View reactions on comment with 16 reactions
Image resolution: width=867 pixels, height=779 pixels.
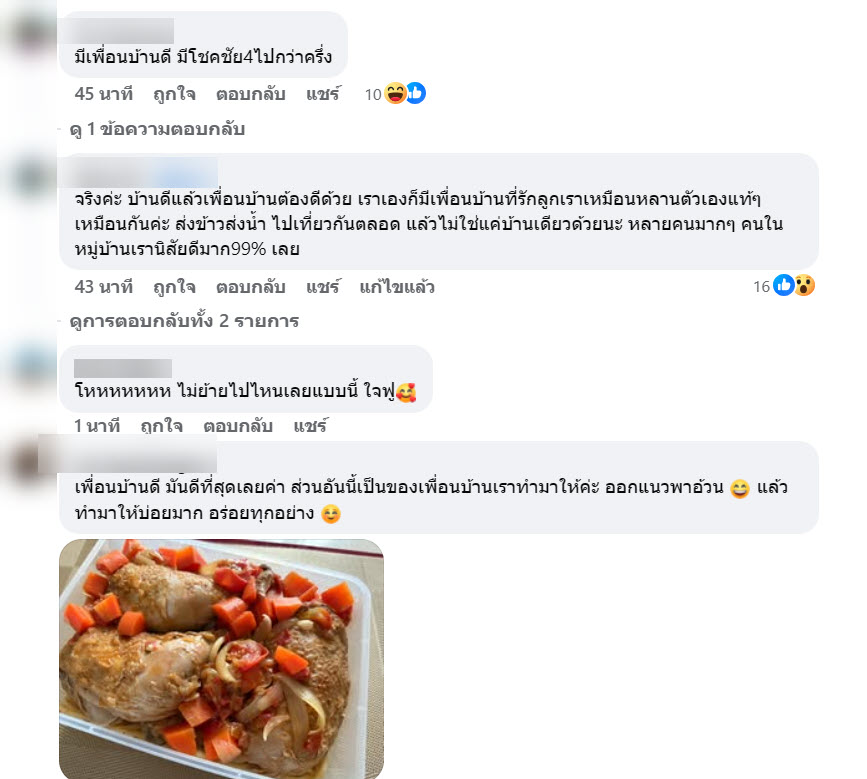pyautogui.click(x=785, y=287)
